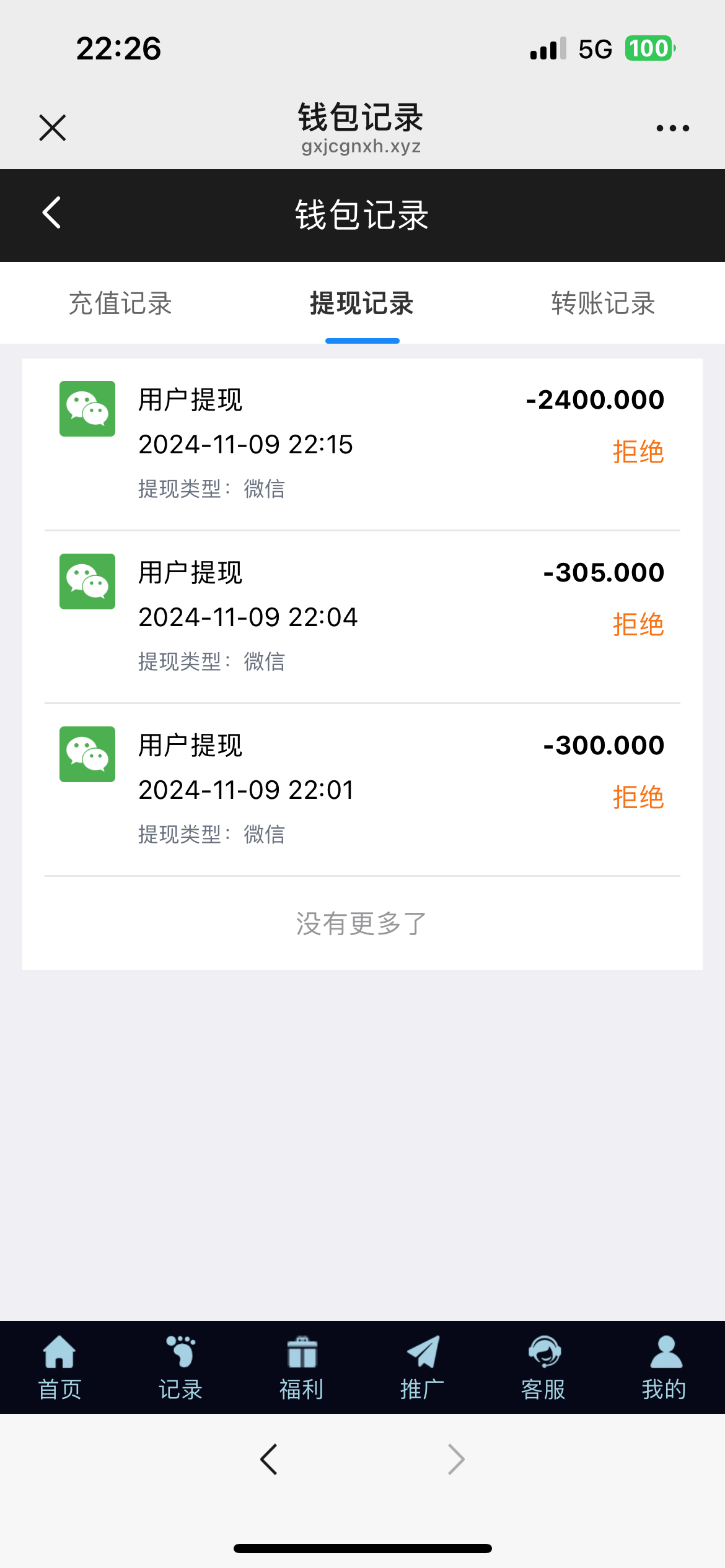Open the 我的 profile tab
This screenshot has width=725, height=1568.
(664, 1368)
